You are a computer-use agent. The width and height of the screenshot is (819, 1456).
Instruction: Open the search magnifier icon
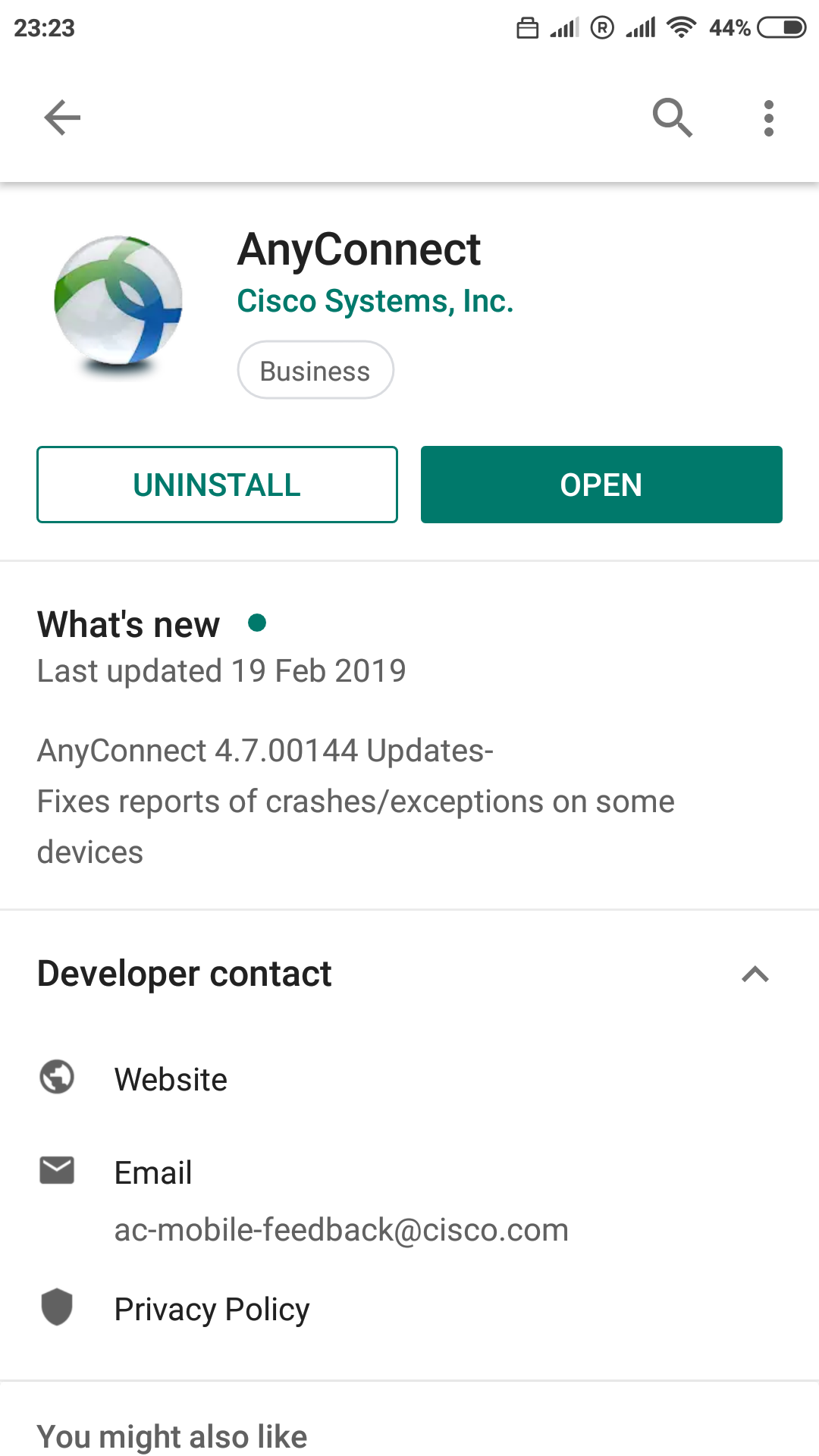[x=673, y=118]
